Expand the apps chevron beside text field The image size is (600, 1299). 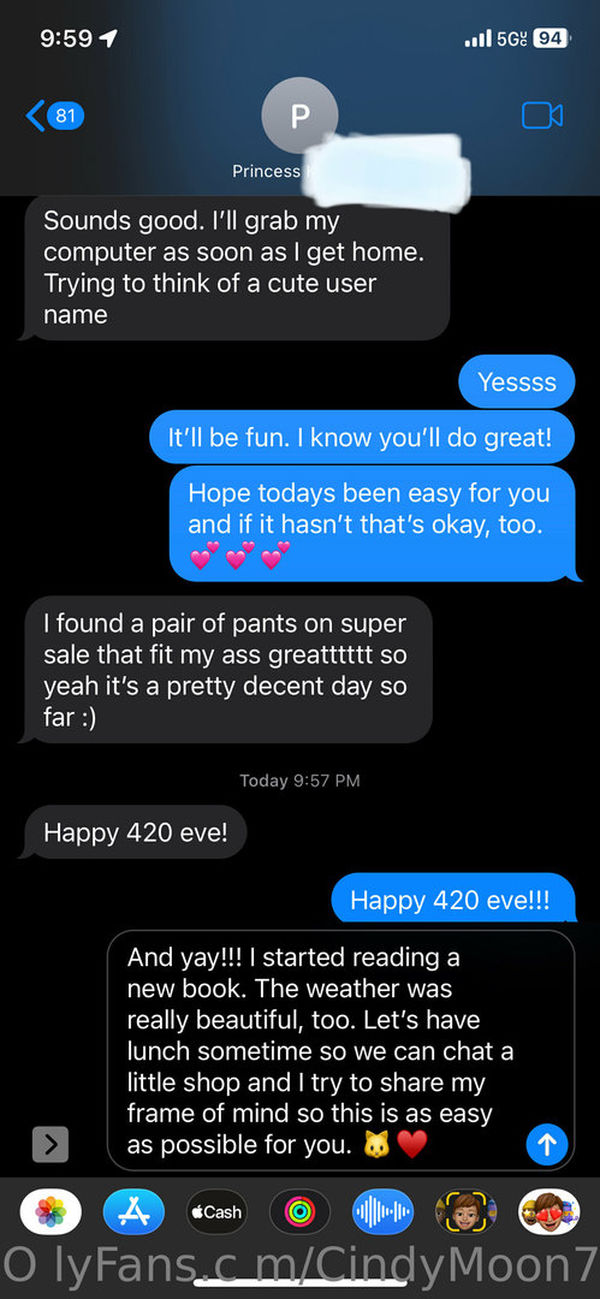click(50, 1143)
